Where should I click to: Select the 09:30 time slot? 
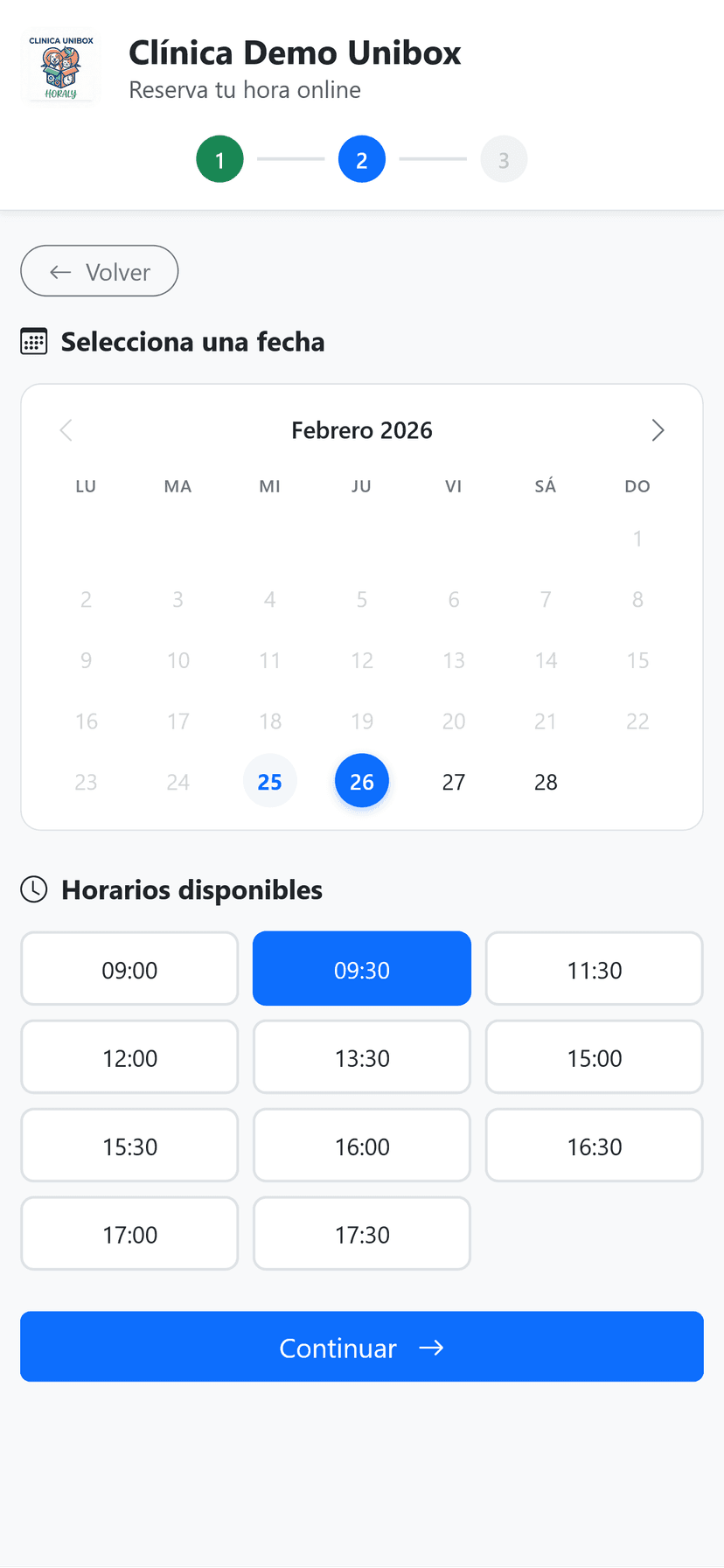(362, 968)
